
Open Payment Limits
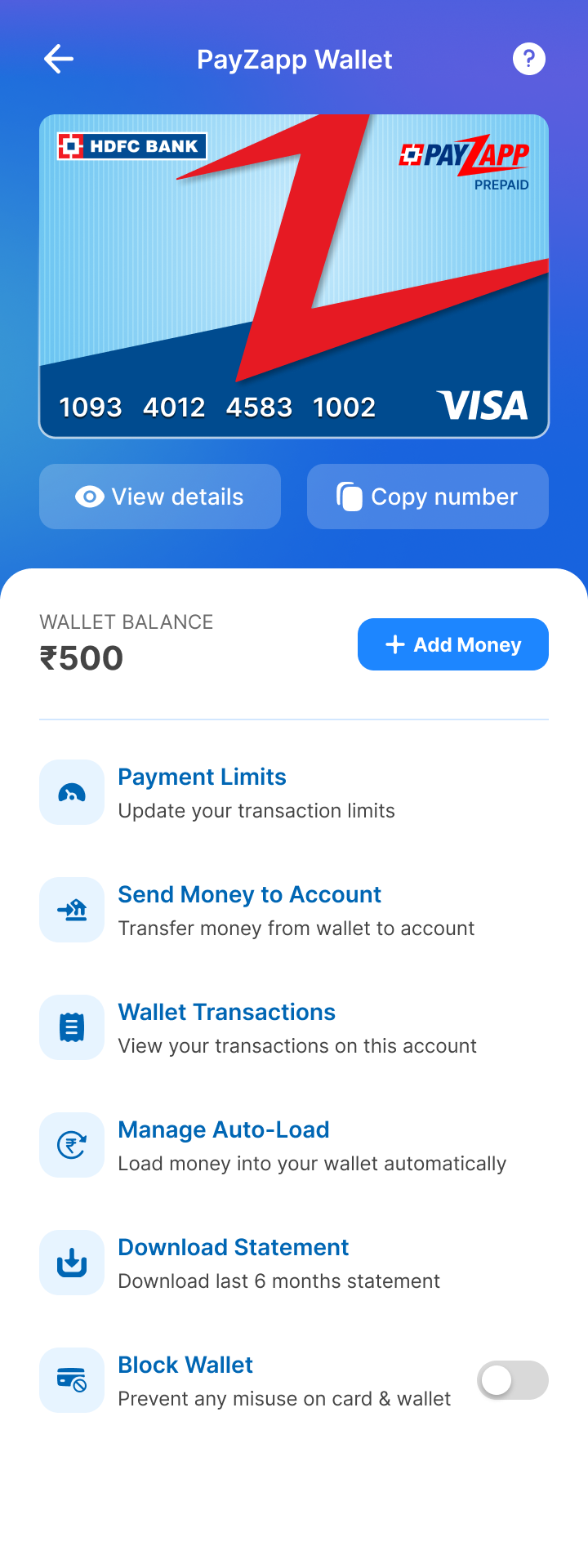[294, 792]
